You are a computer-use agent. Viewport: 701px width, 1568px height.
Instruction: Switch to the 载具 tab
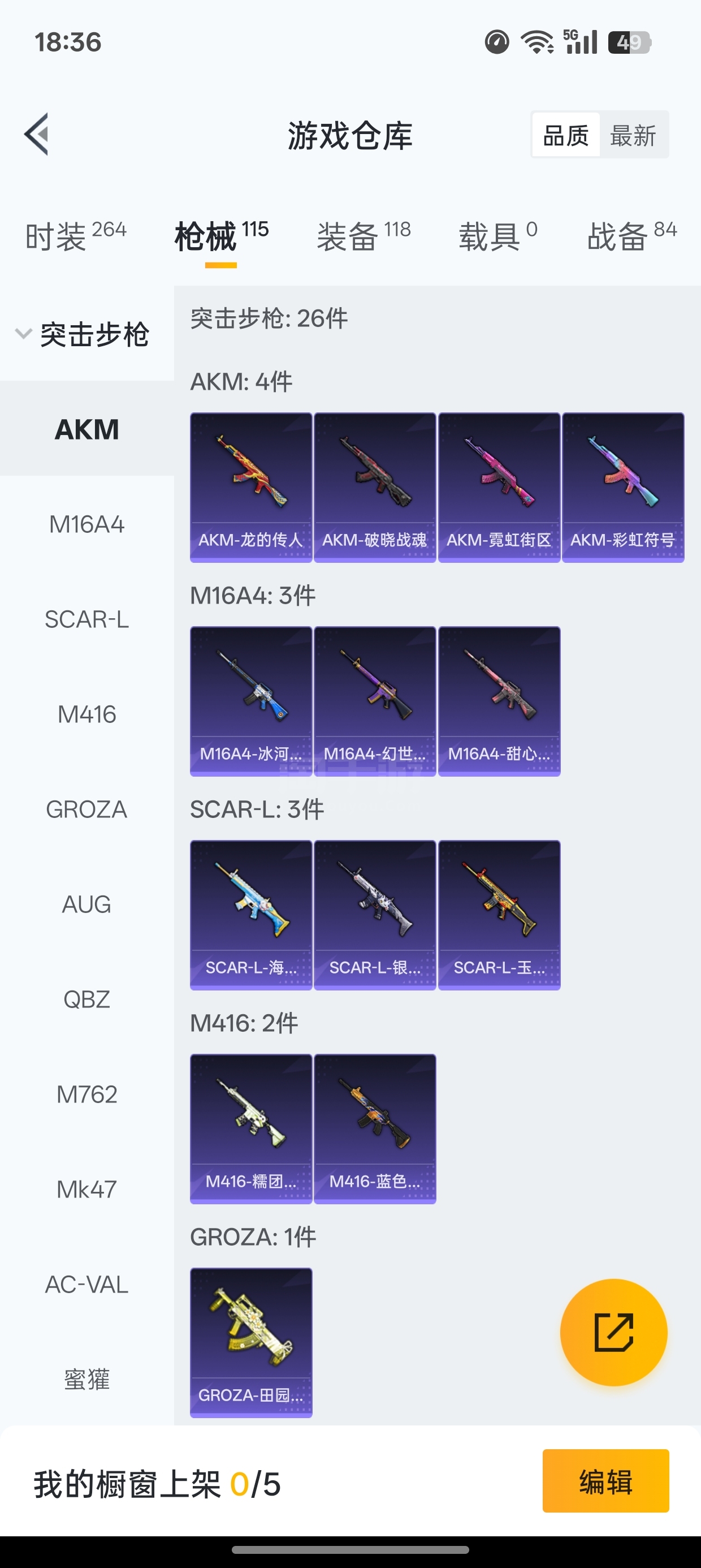tap(497, 236)
